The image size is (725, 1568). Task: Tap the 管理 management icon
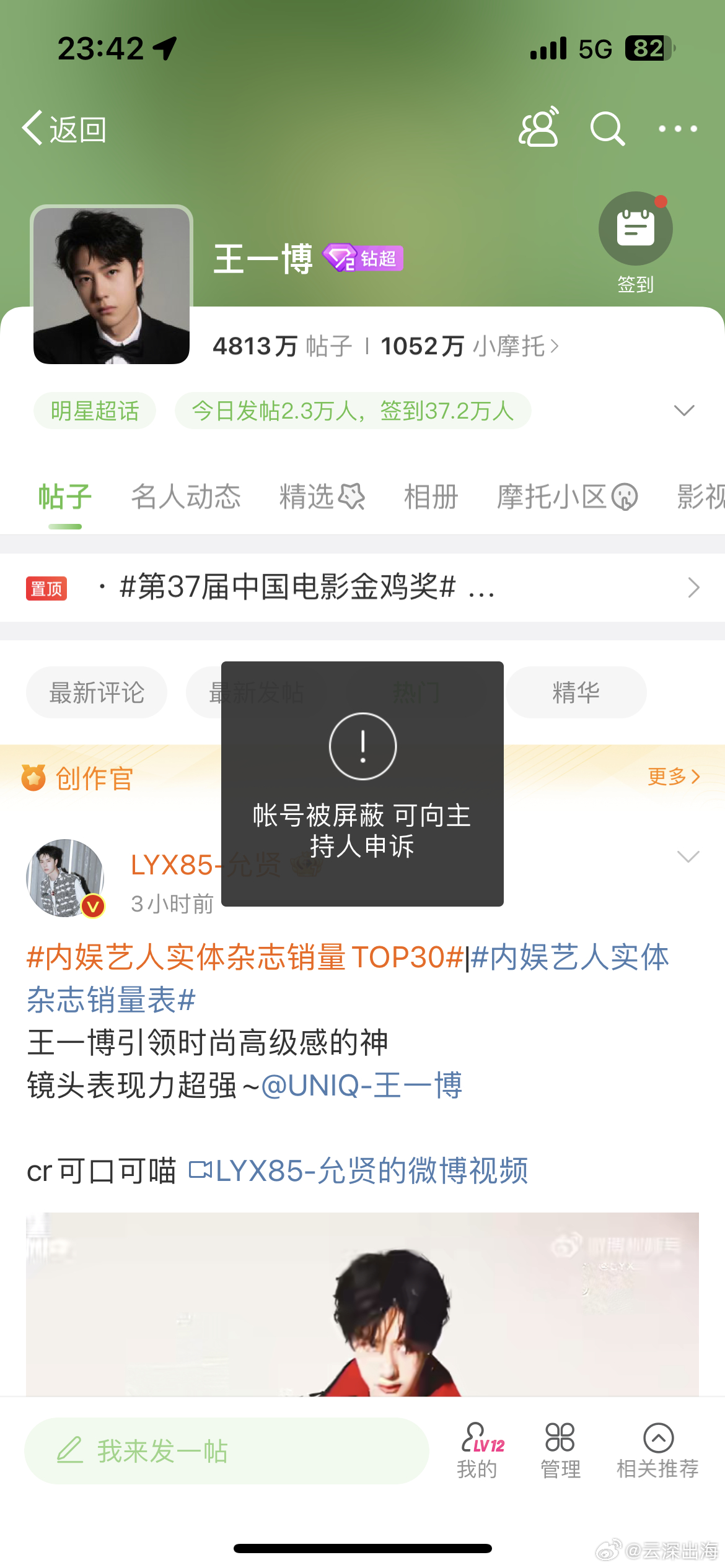point(558,1451)
